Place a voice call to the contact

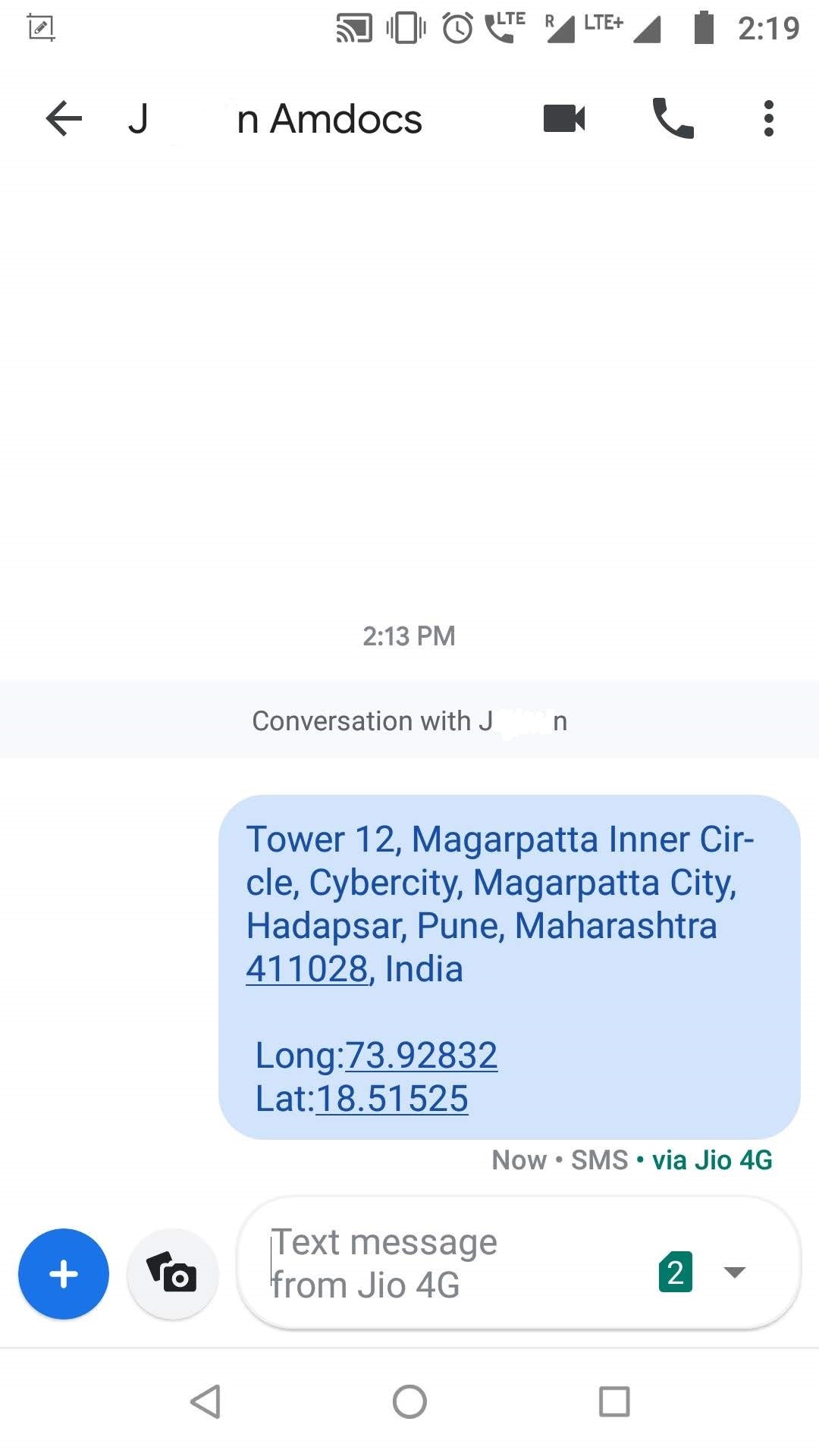[673, 119]
